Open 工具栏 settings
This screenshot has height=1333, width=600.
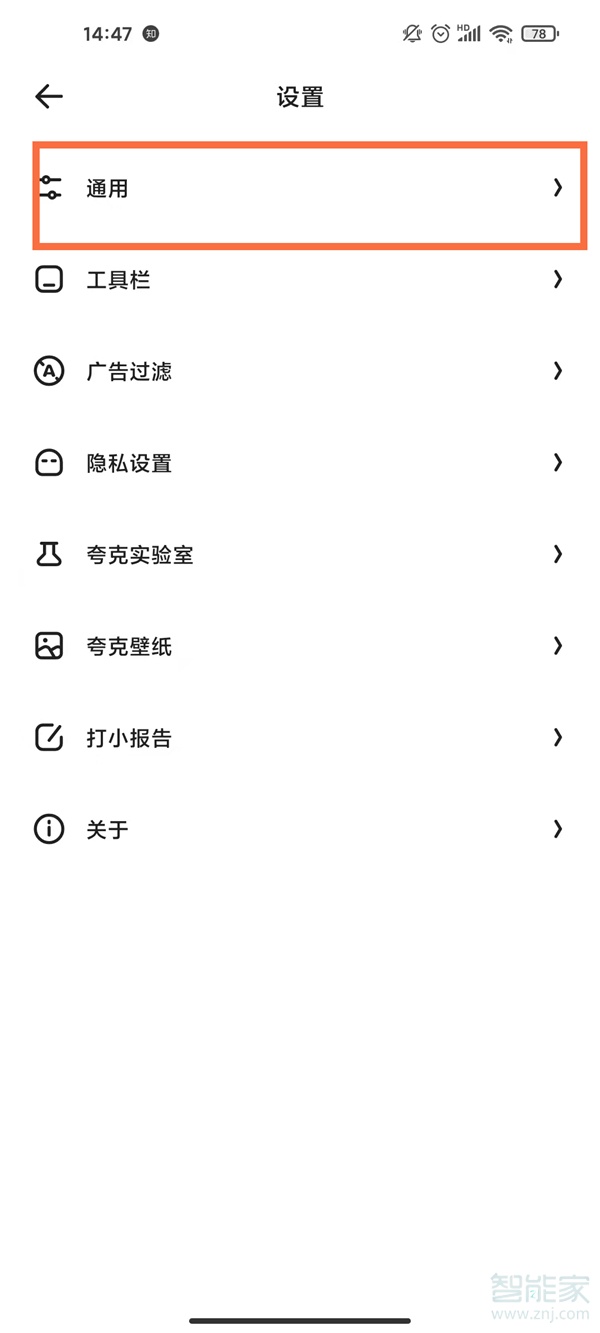coord(300,280)
